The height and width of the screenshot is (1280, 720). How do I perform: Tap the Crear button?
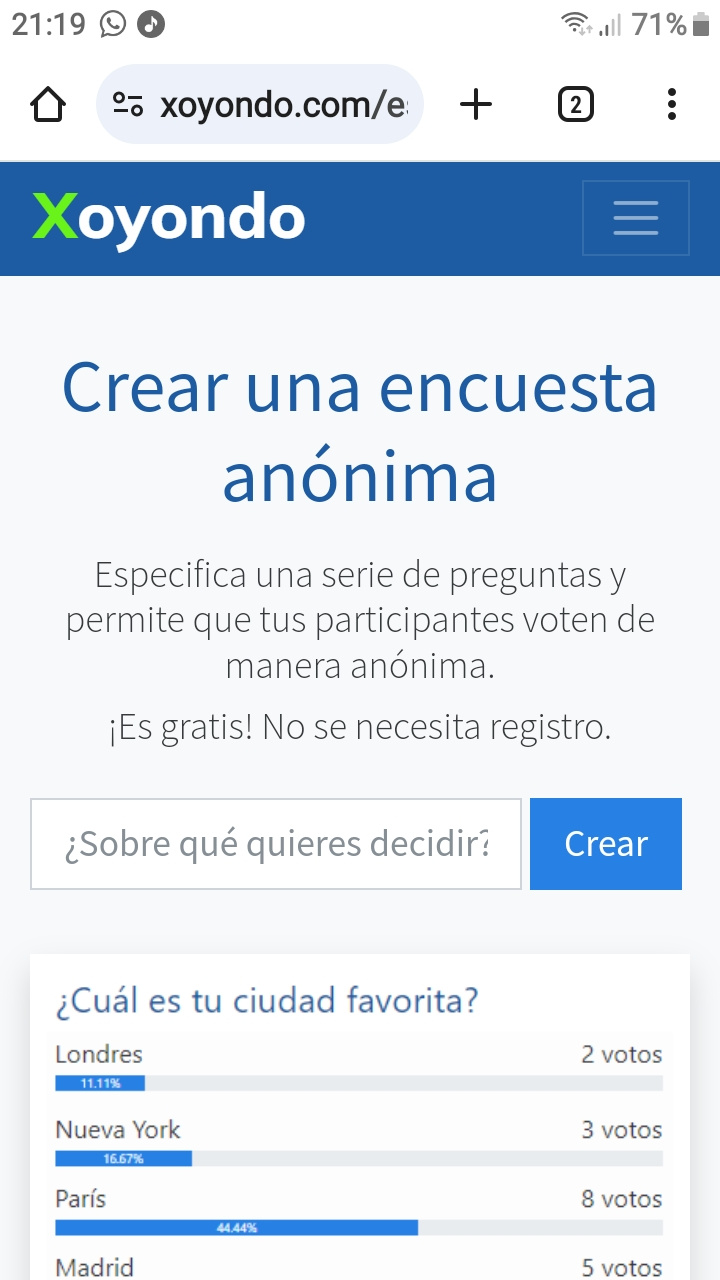pyautogui.click(x=606, y=844)
